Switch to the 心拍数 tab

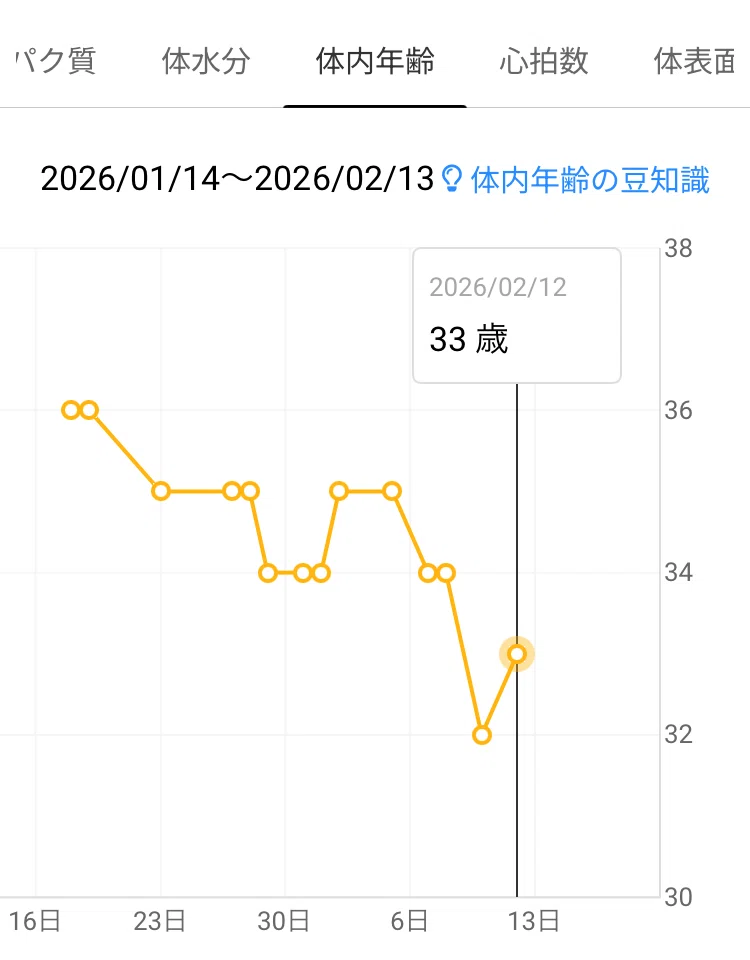[x=544, y=61]
